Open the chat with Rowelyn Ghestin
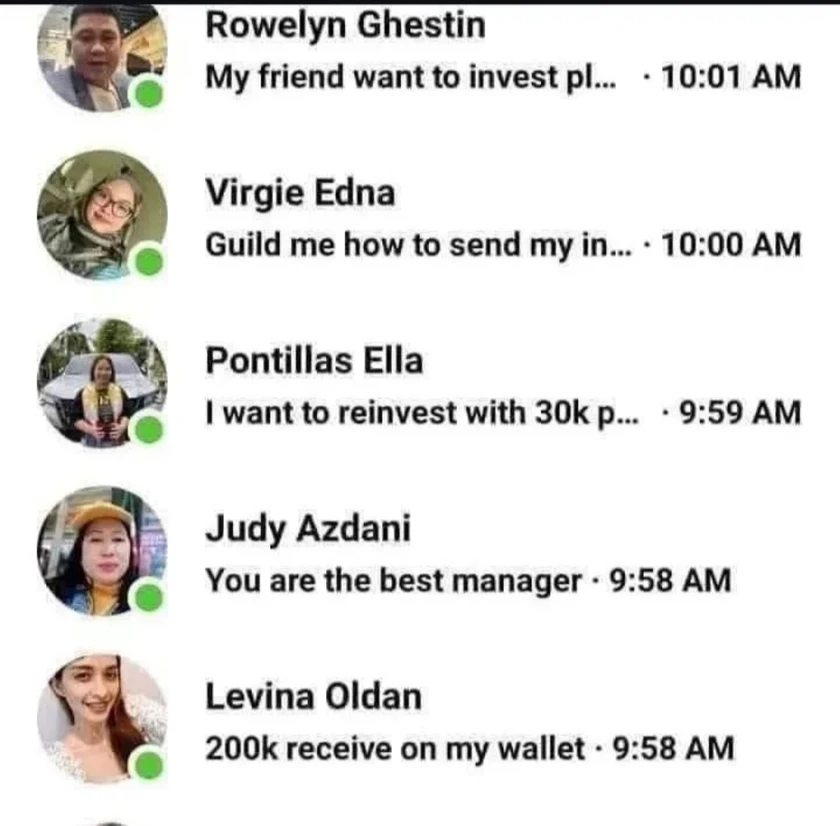840x826 pixels. (420, 52)
